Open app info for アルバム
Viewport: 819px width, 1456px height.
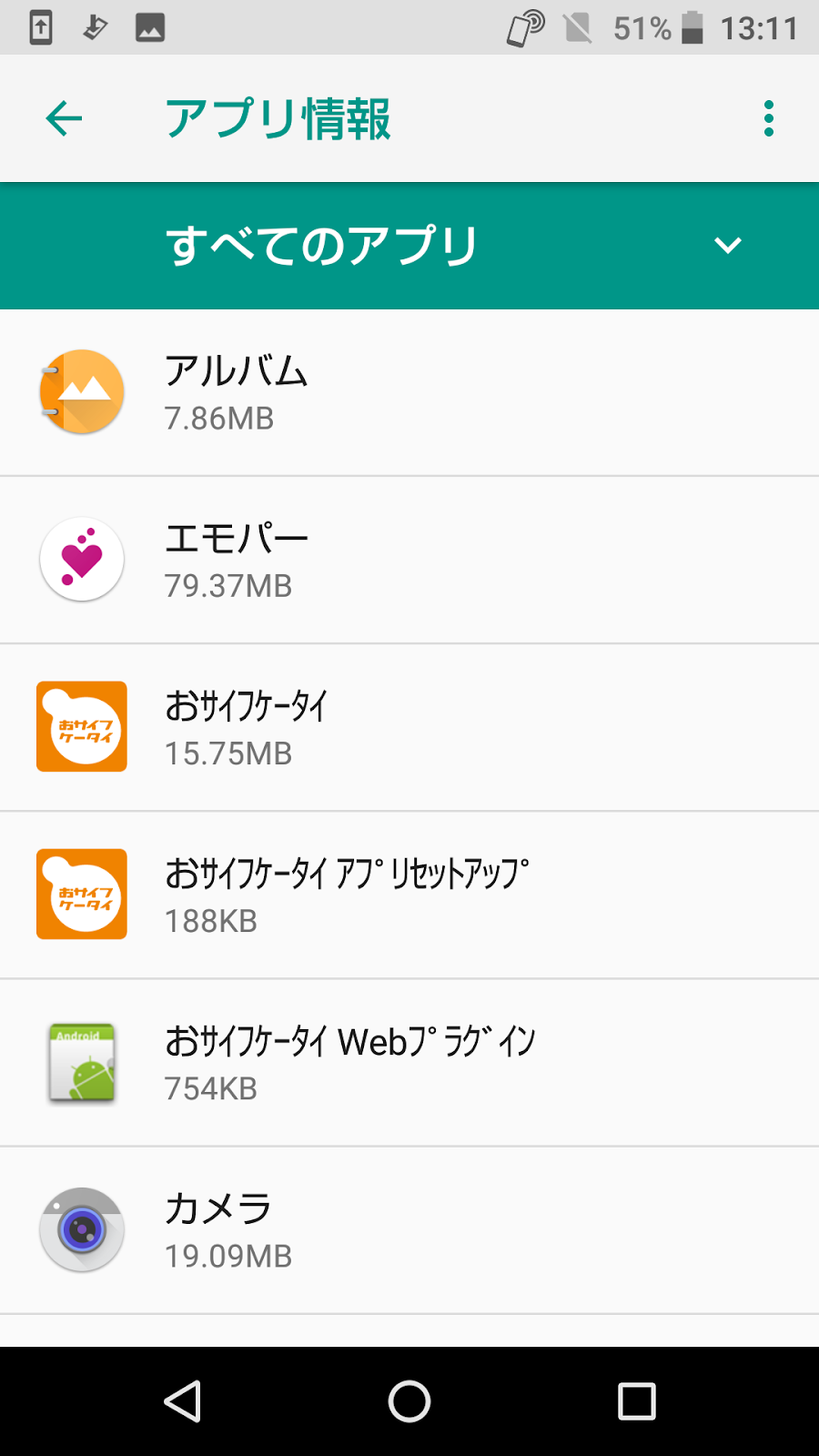click(409, 392)
